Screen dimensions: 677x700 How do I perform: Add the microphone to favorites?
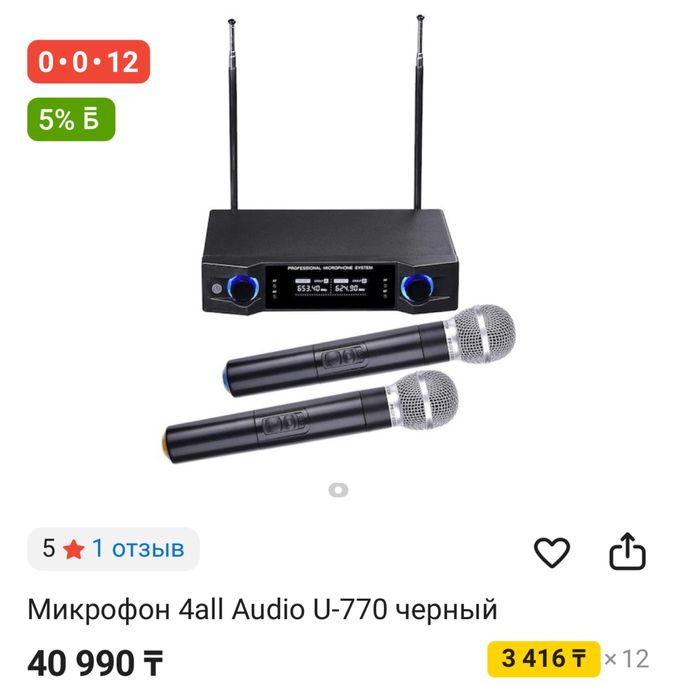tap(551, 552)
